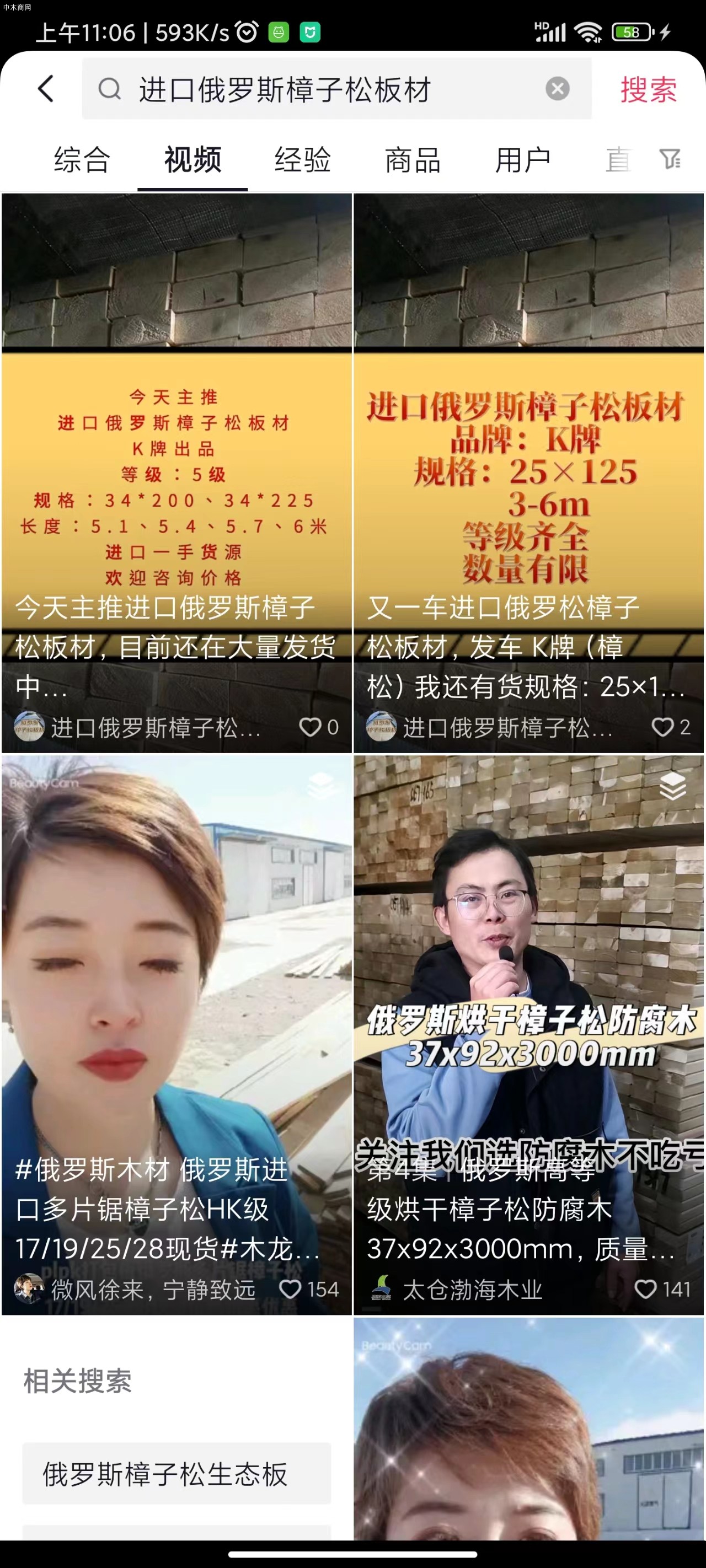
Task: Switch to the 用户 tab
Action: click(523, 160)
